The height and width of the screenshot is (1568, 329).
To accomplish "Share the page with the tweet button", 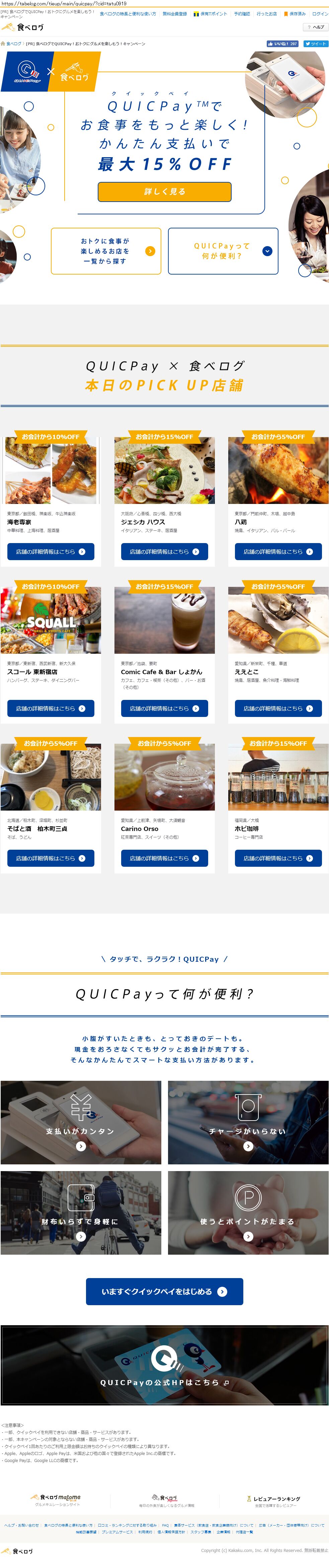I will click(x=316, y=44).
